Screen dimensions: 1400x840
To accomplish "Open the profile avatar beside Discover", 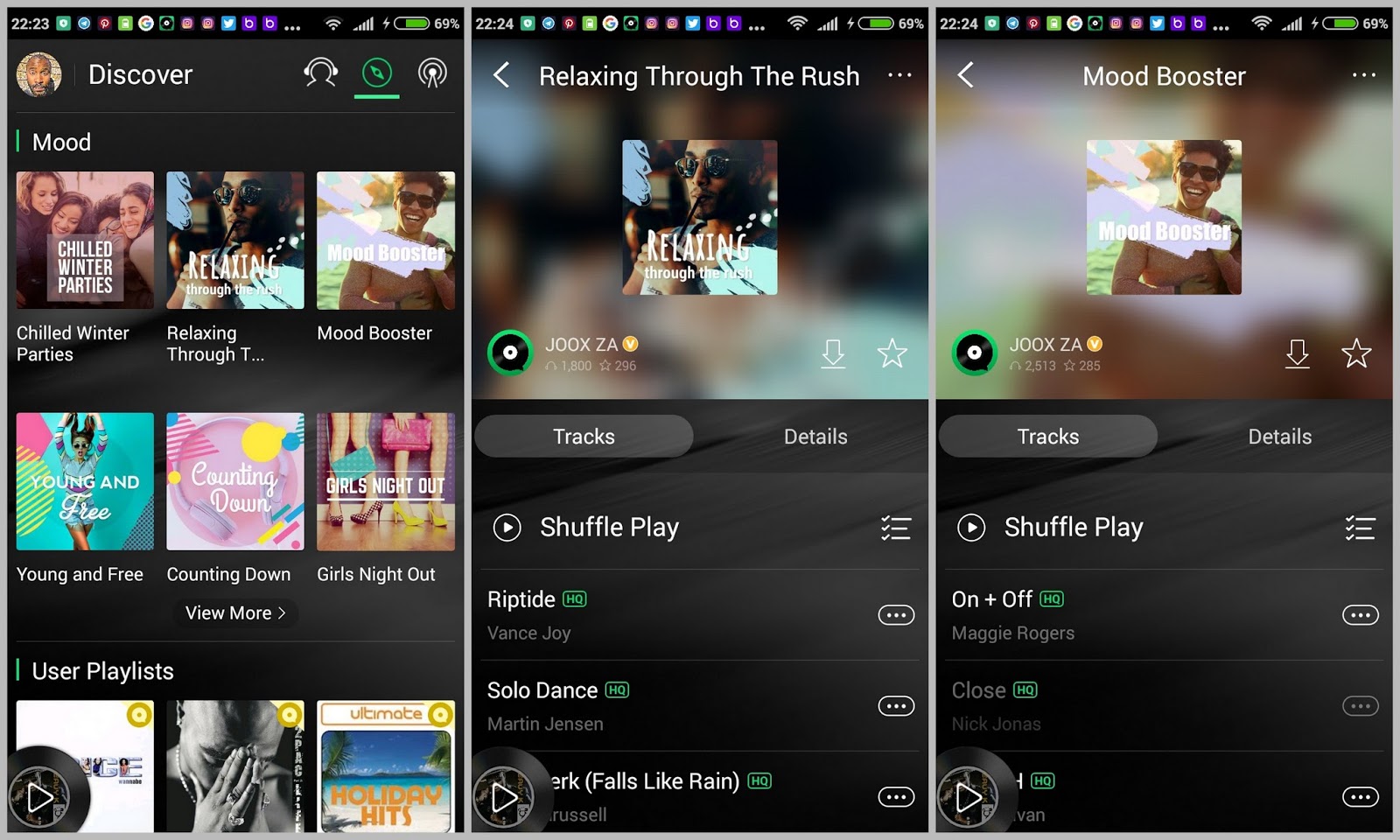I will pos(39,74).
